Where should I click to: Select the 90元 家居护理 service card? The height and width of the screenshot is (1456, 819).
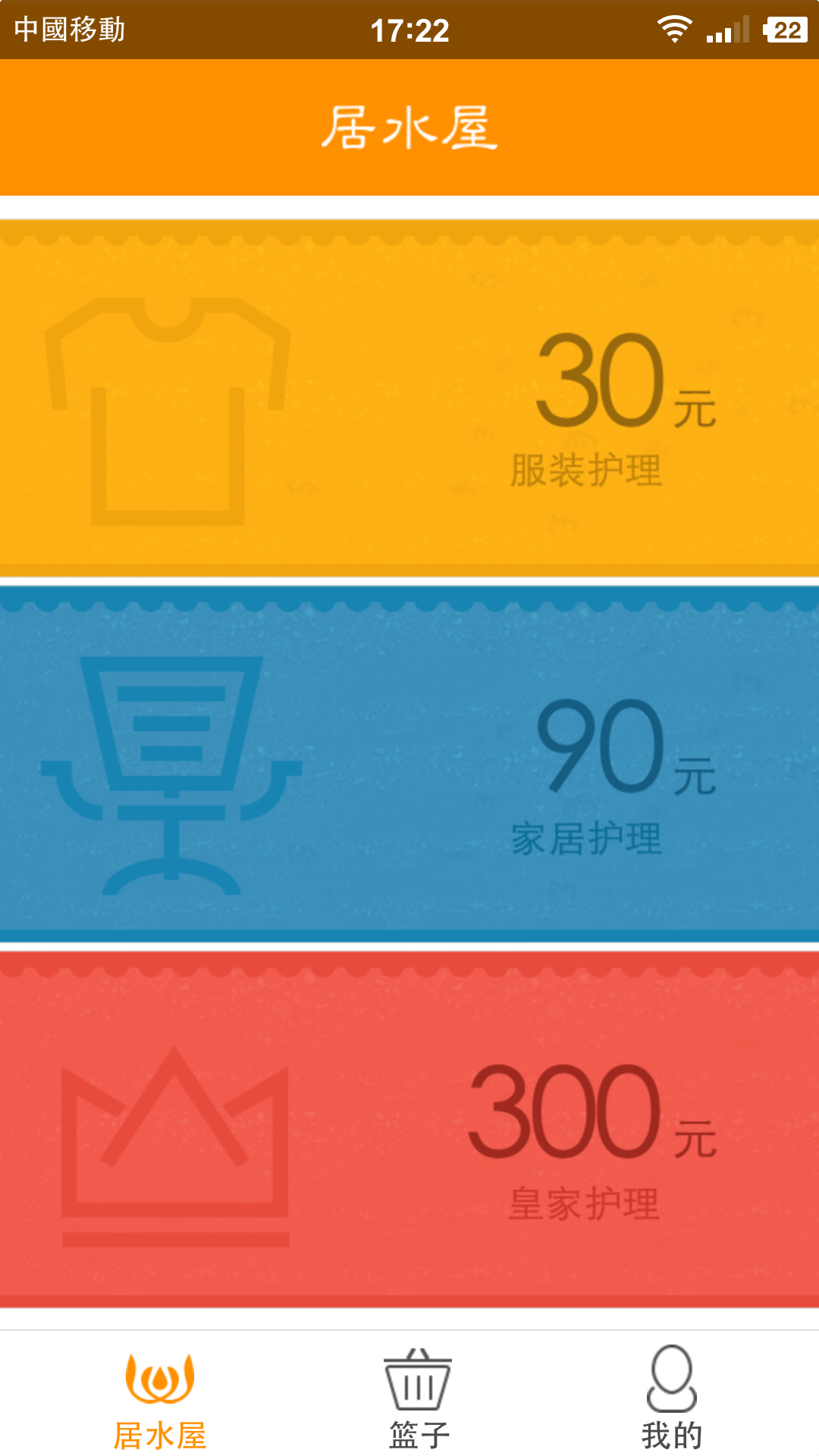tap(409, 764)
